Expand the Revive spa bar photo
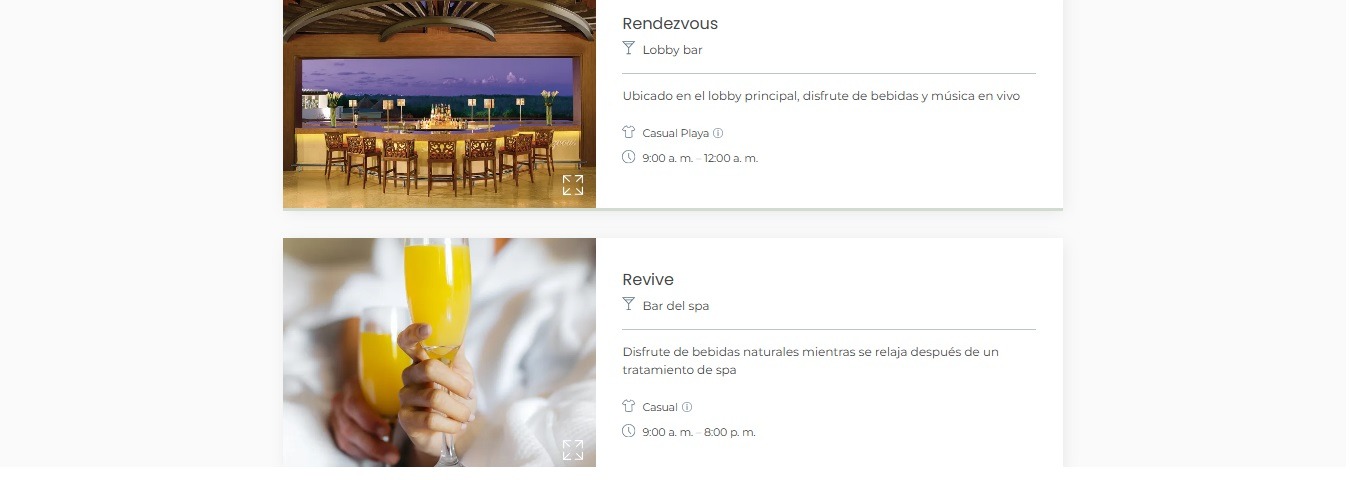The height and width of the screenshot is (480, 1350). (x=573, y=450)
